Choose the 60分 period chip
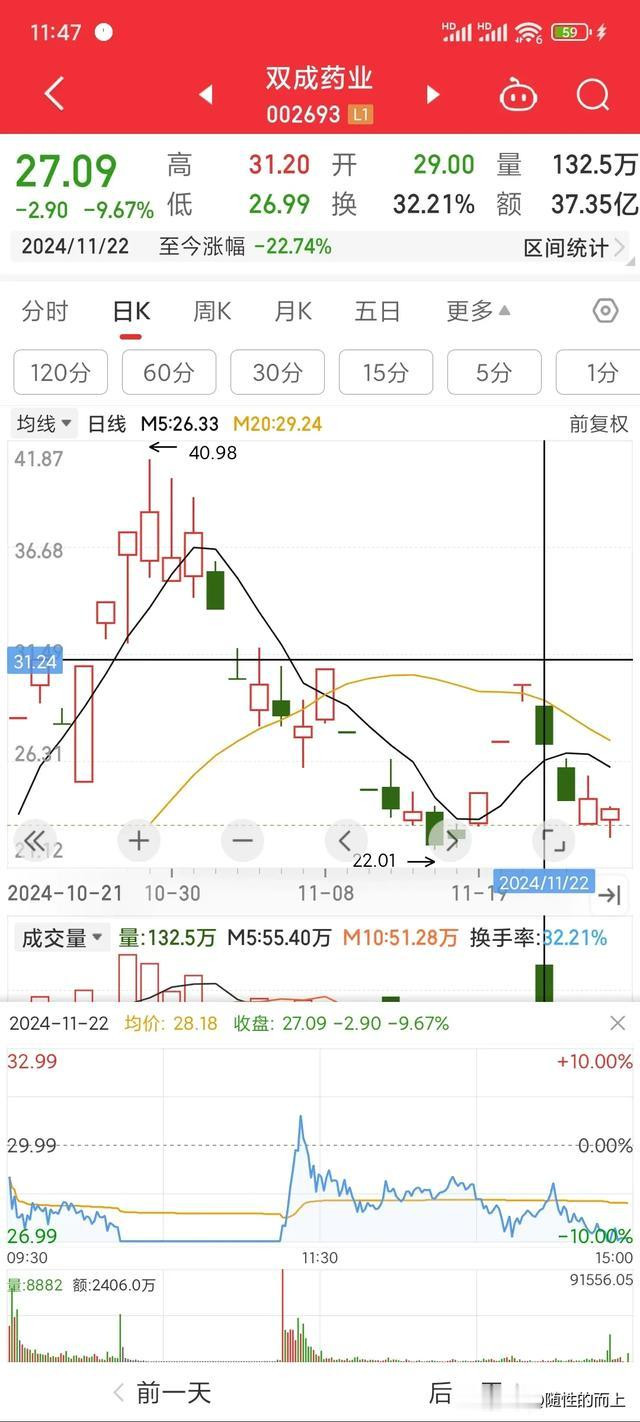640x1422 pixels. 169,373
